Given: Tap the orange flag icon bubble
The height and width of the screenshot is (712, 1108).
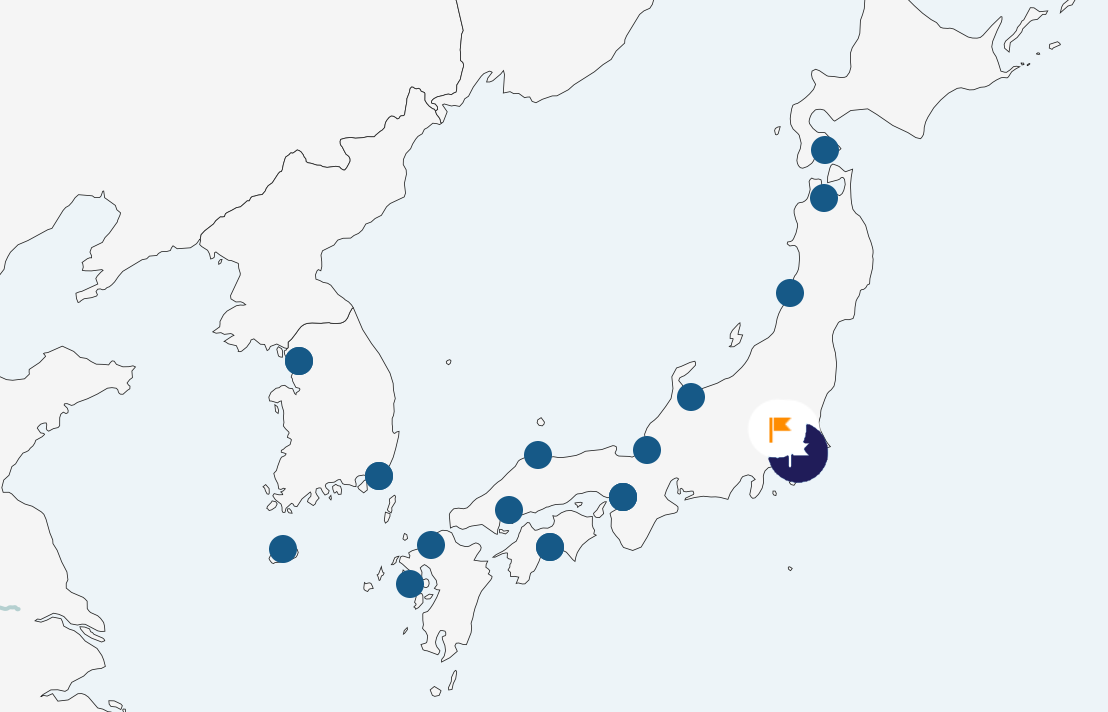Looking at the screenshot, I should tap(780, 429).
